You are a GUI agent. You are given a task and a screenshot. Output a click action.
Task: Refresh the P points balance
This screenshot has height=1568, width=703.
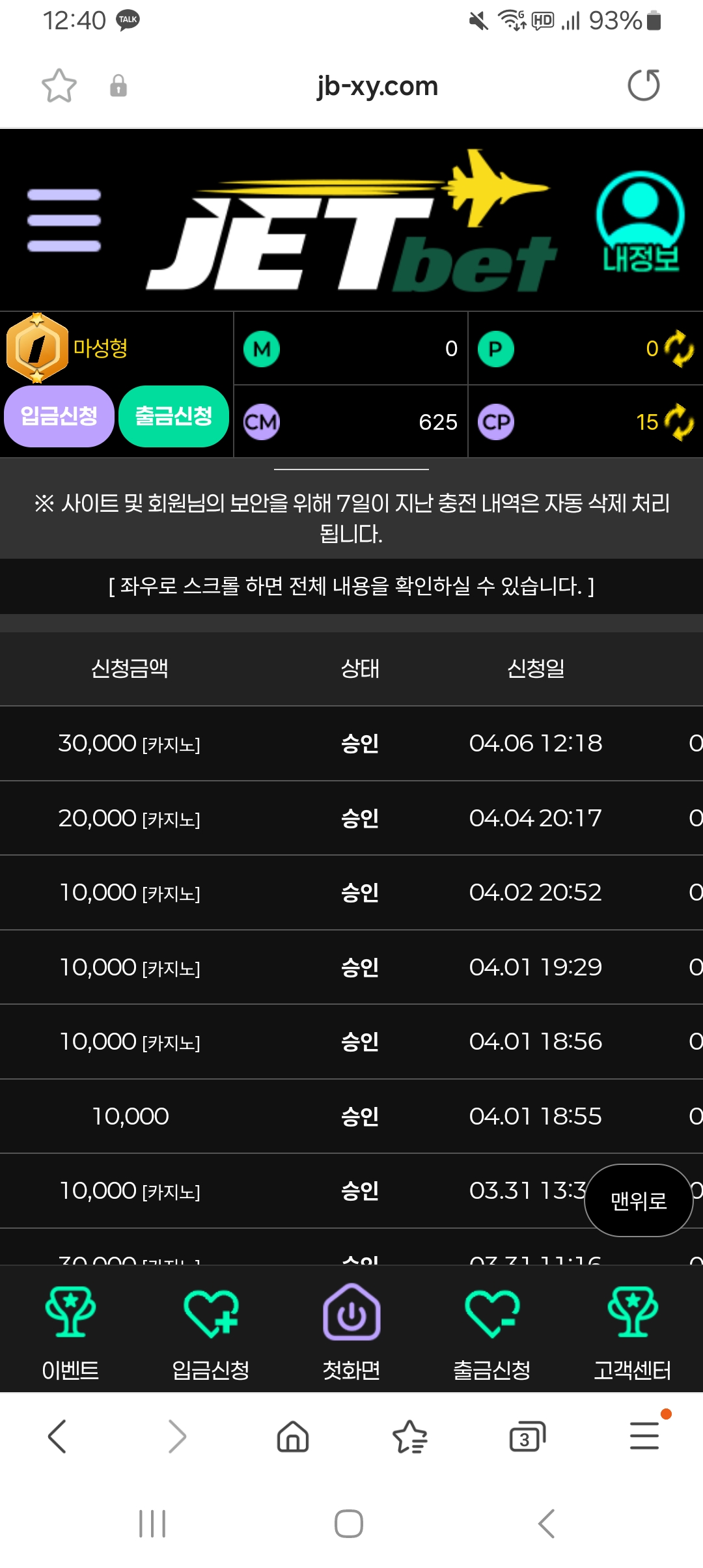[x=680, y=348]
